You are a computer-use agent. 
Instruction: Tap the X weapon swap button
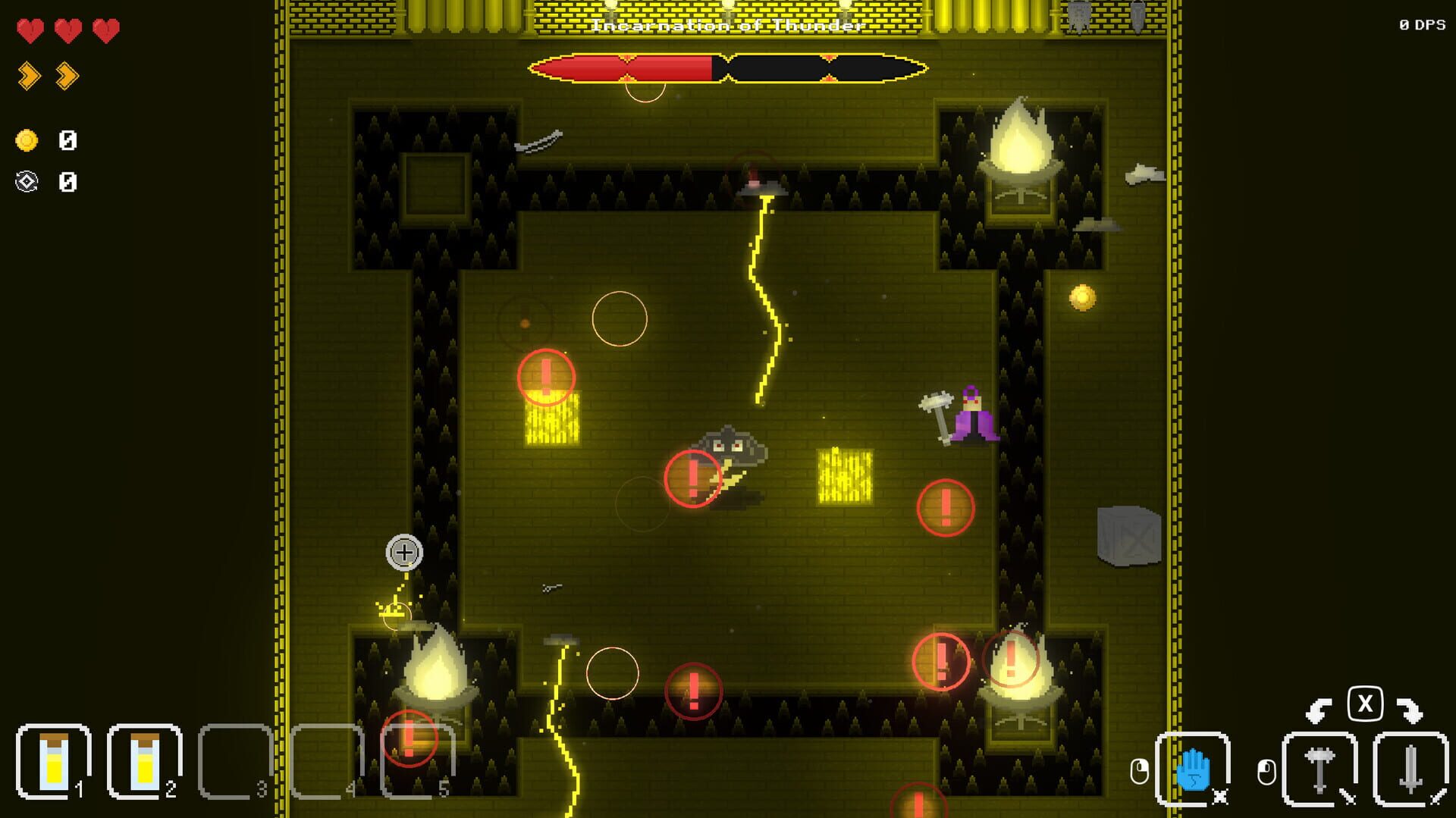coord(1364,704)
